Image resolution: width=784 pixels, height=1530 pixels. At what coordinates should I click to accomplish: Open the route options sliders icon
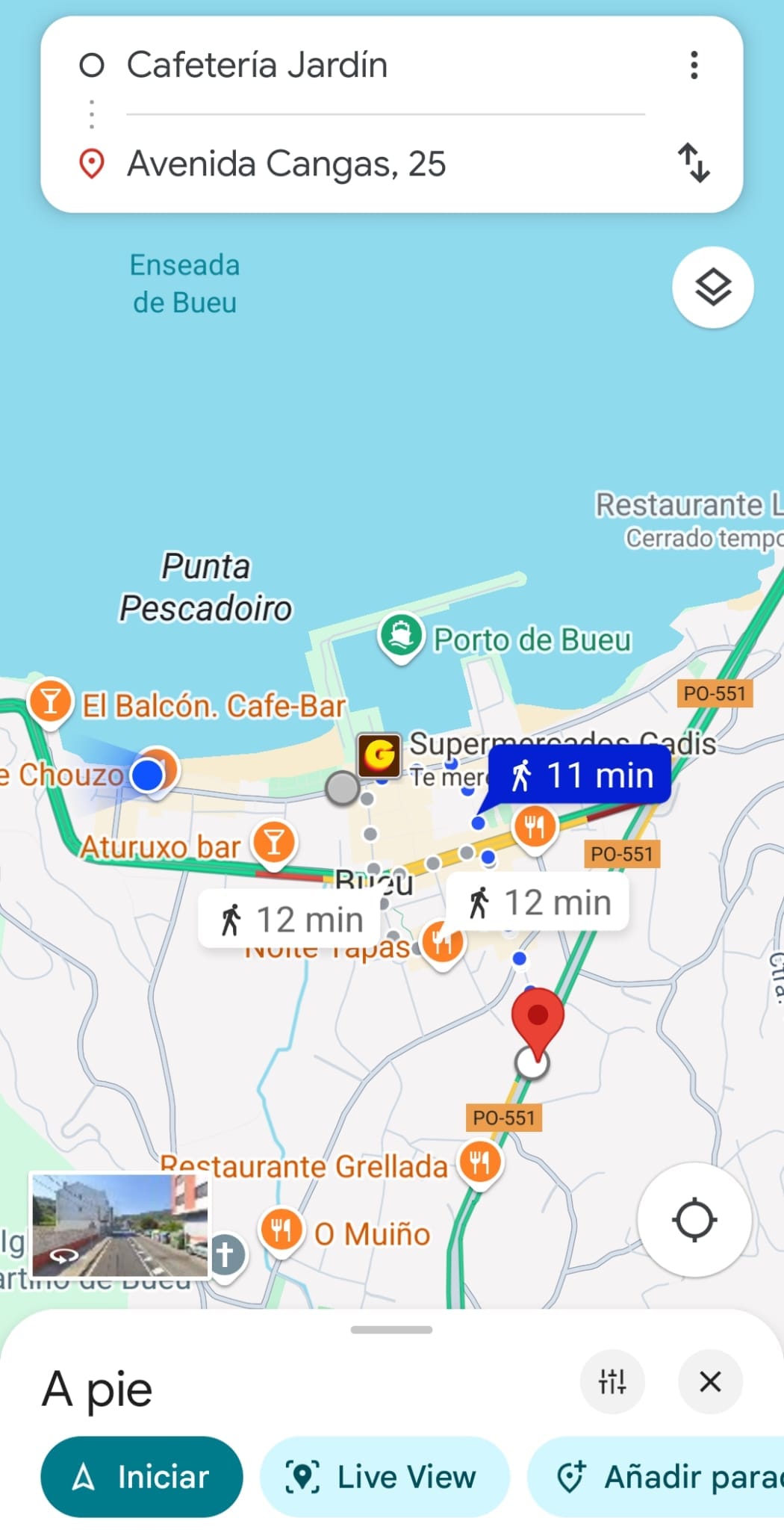(612, 1381)
